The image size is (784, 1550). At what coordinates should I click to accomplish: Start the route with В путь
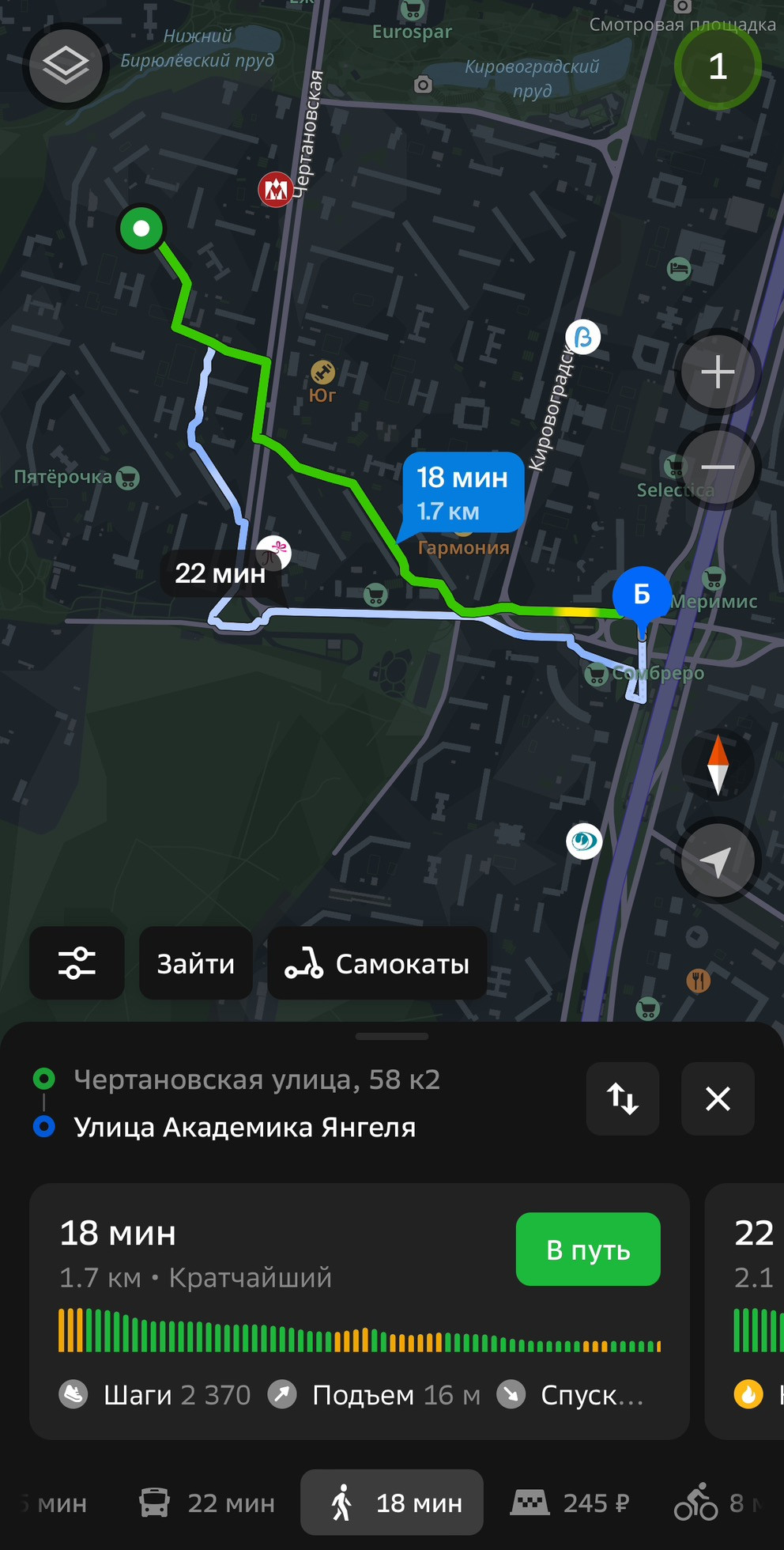pos(588,1249)
